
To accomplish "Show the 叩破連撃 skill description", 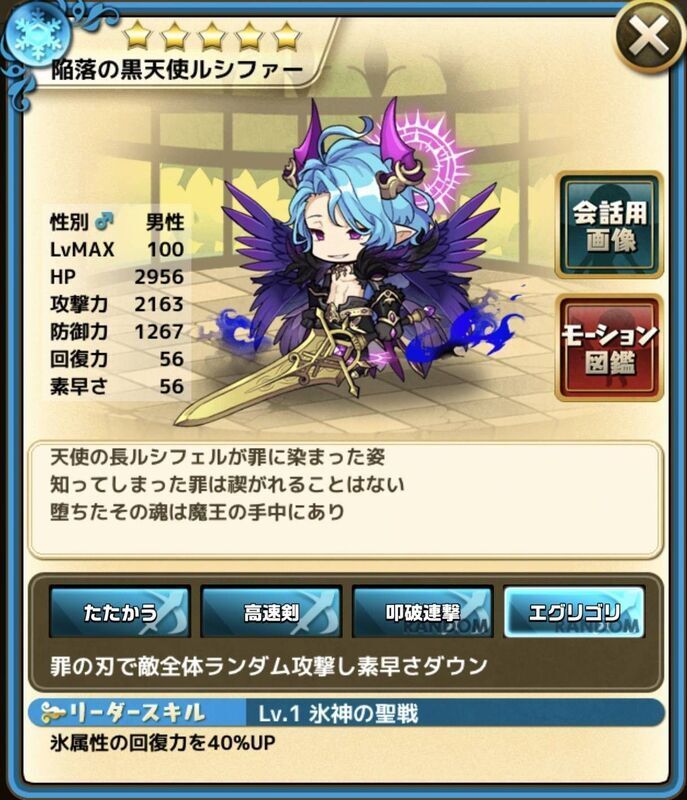I will tap(423, 613).
